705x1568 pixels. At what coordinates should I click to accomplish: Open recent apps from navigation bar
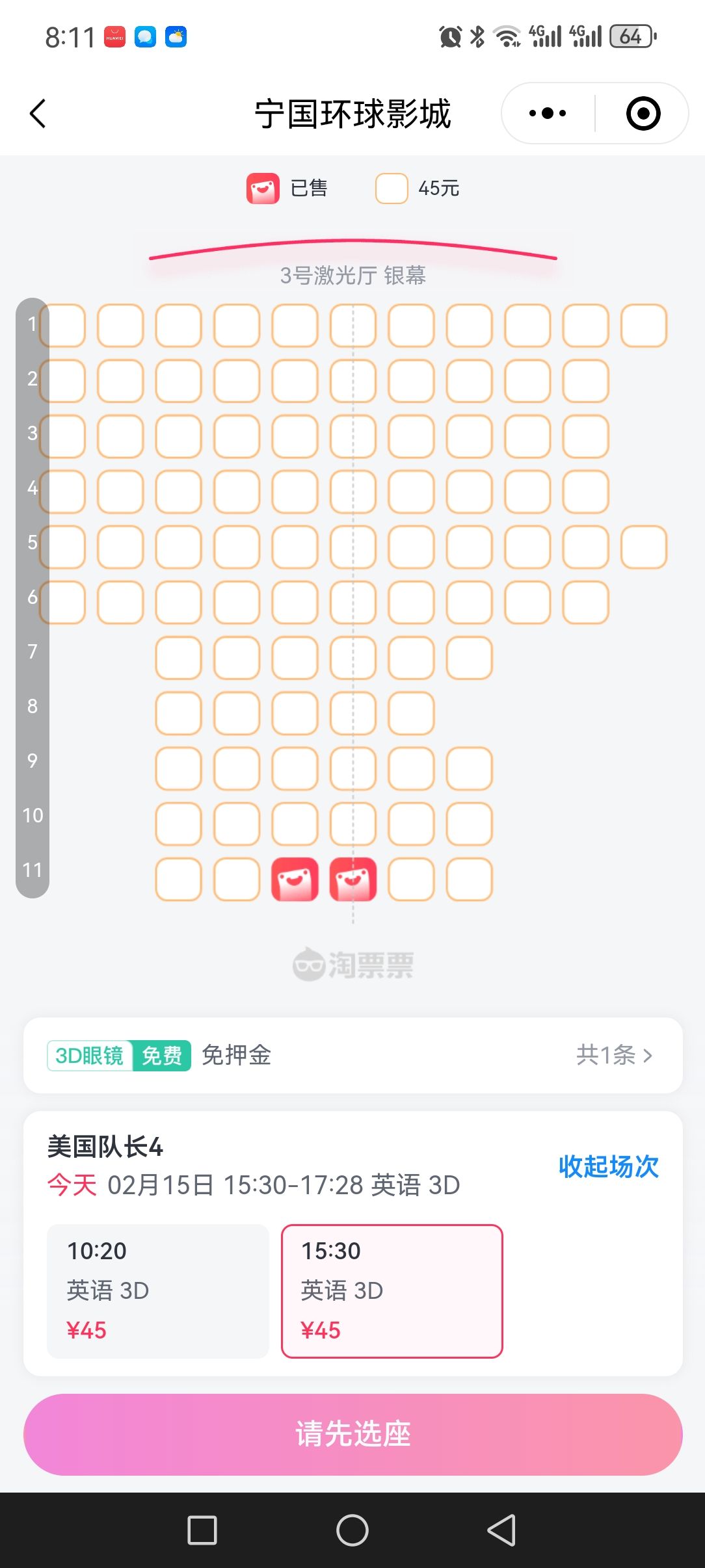click(x=202, y=1530)
